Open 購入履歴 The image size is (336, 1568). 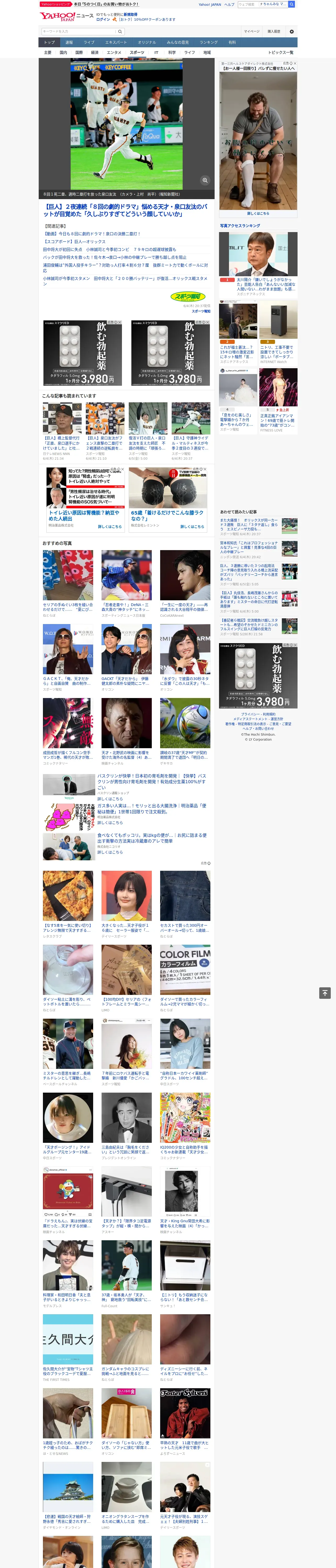tap(274, 32)
